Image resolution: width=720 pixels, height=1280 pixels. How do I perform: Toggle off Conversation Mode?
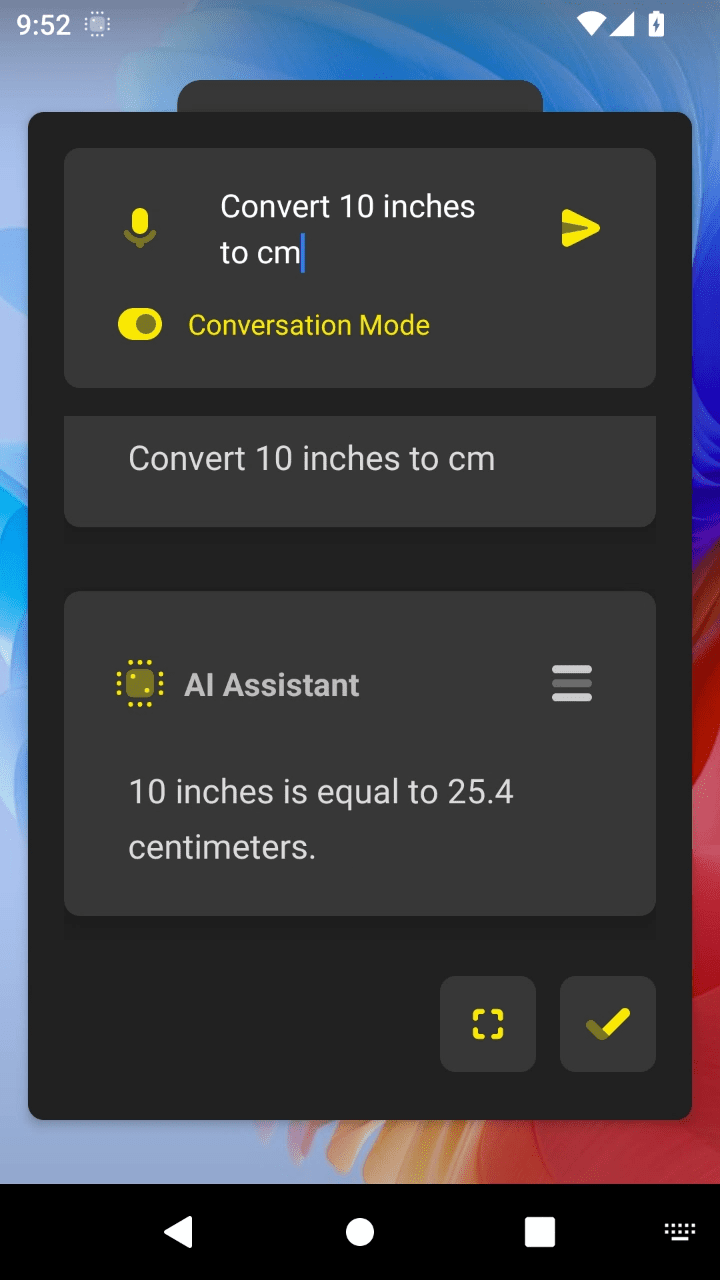[140, 325]
